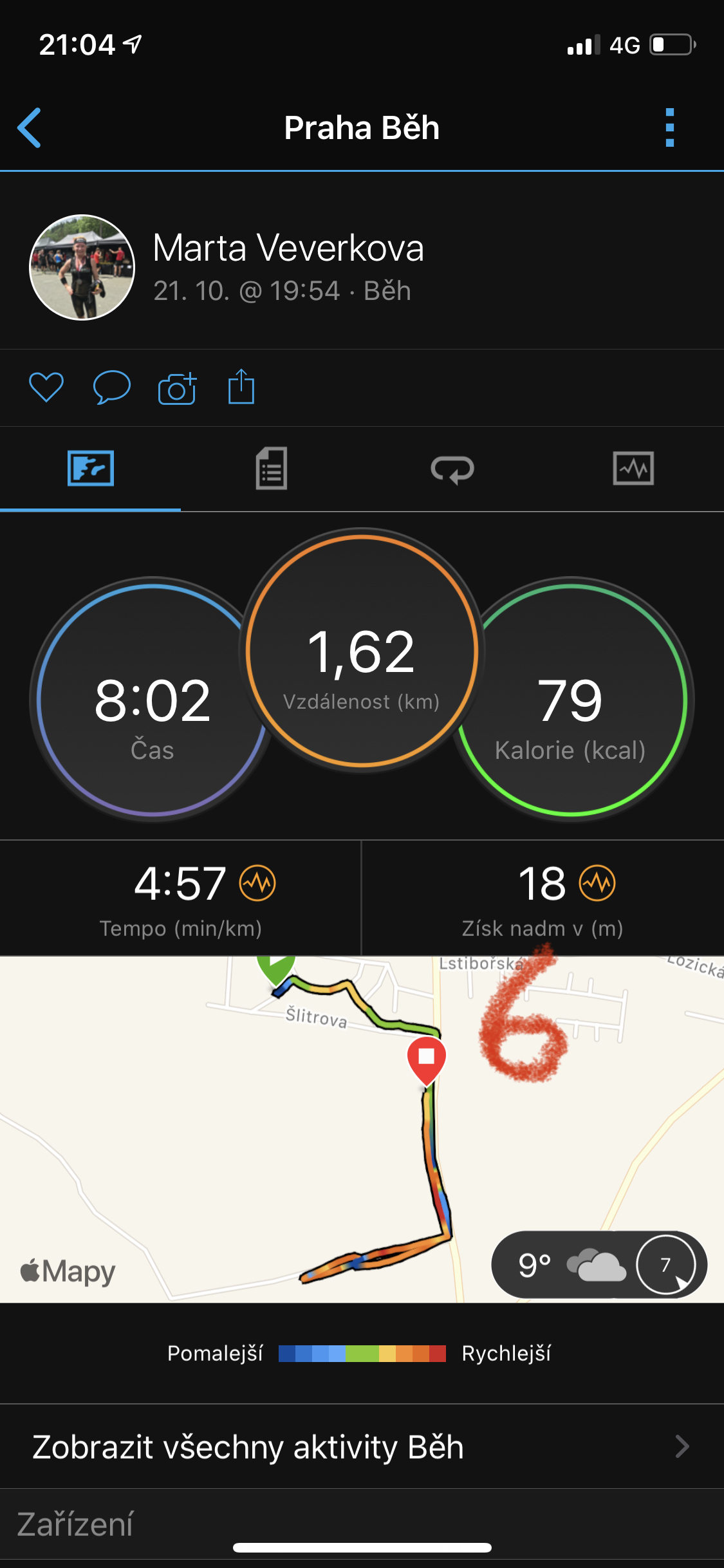Share this run activity
Viewport: 724px width, 1568px height.
pyautogui.click(x=241, y=386)
